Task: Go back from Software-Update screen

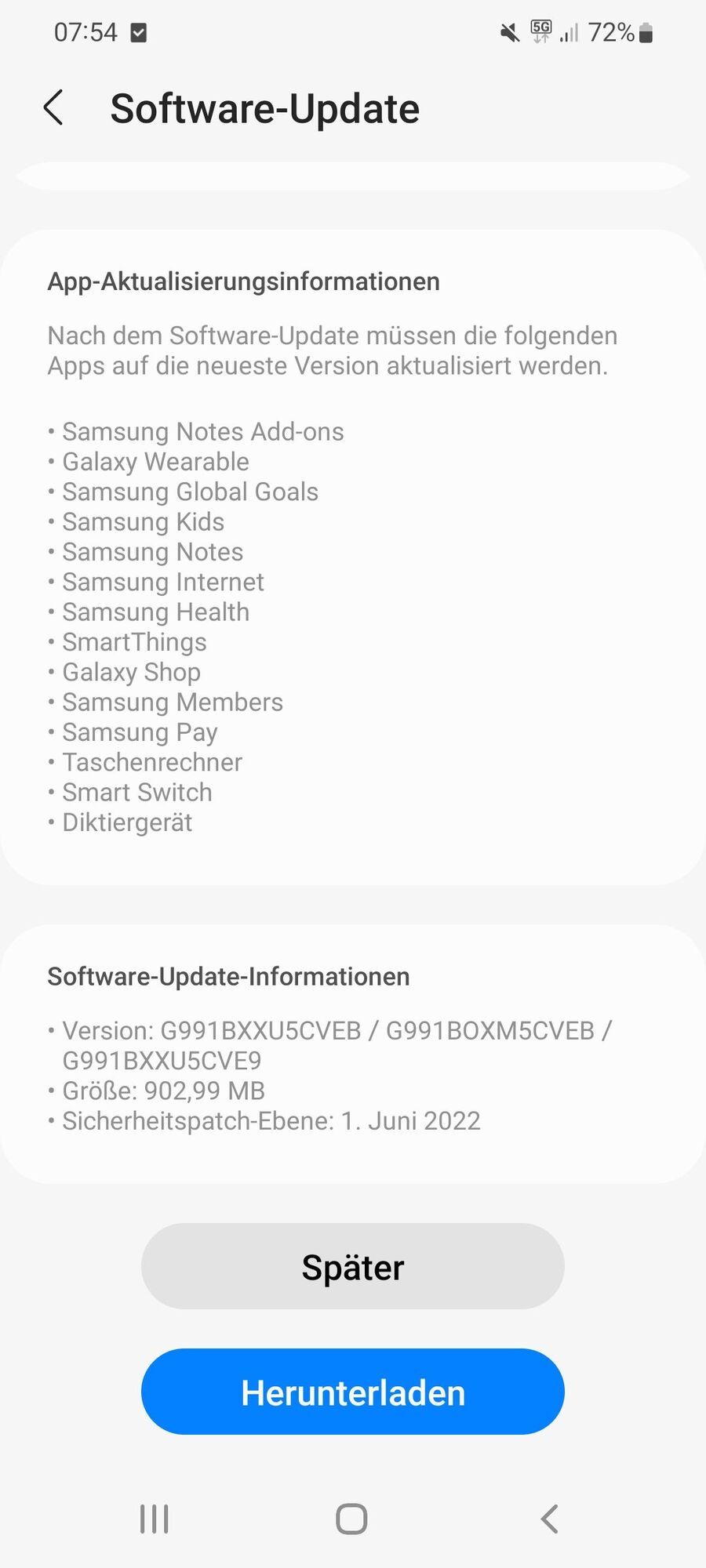Action: (x=53, y=108)
